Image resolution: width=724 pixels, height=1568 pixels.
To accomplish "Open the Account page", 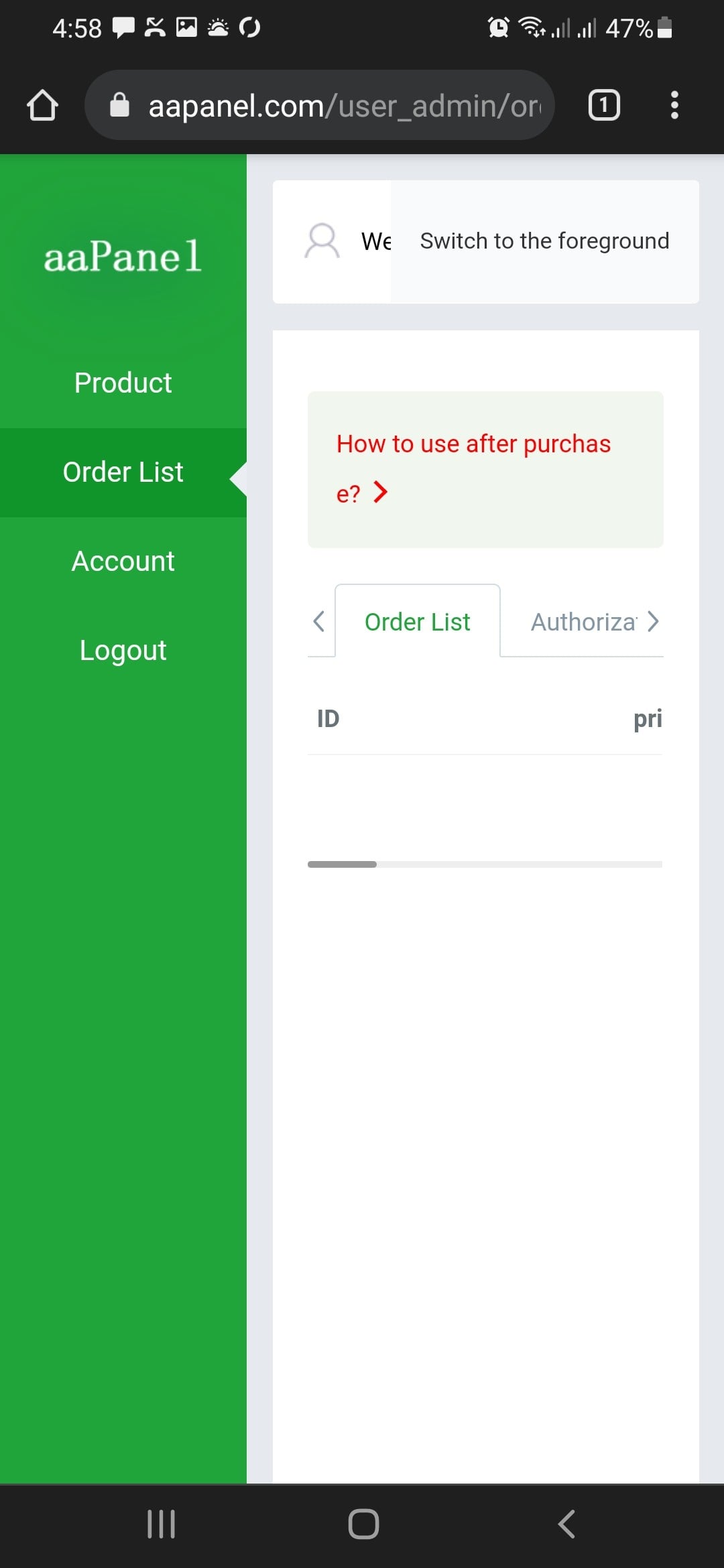I will 123,561.
